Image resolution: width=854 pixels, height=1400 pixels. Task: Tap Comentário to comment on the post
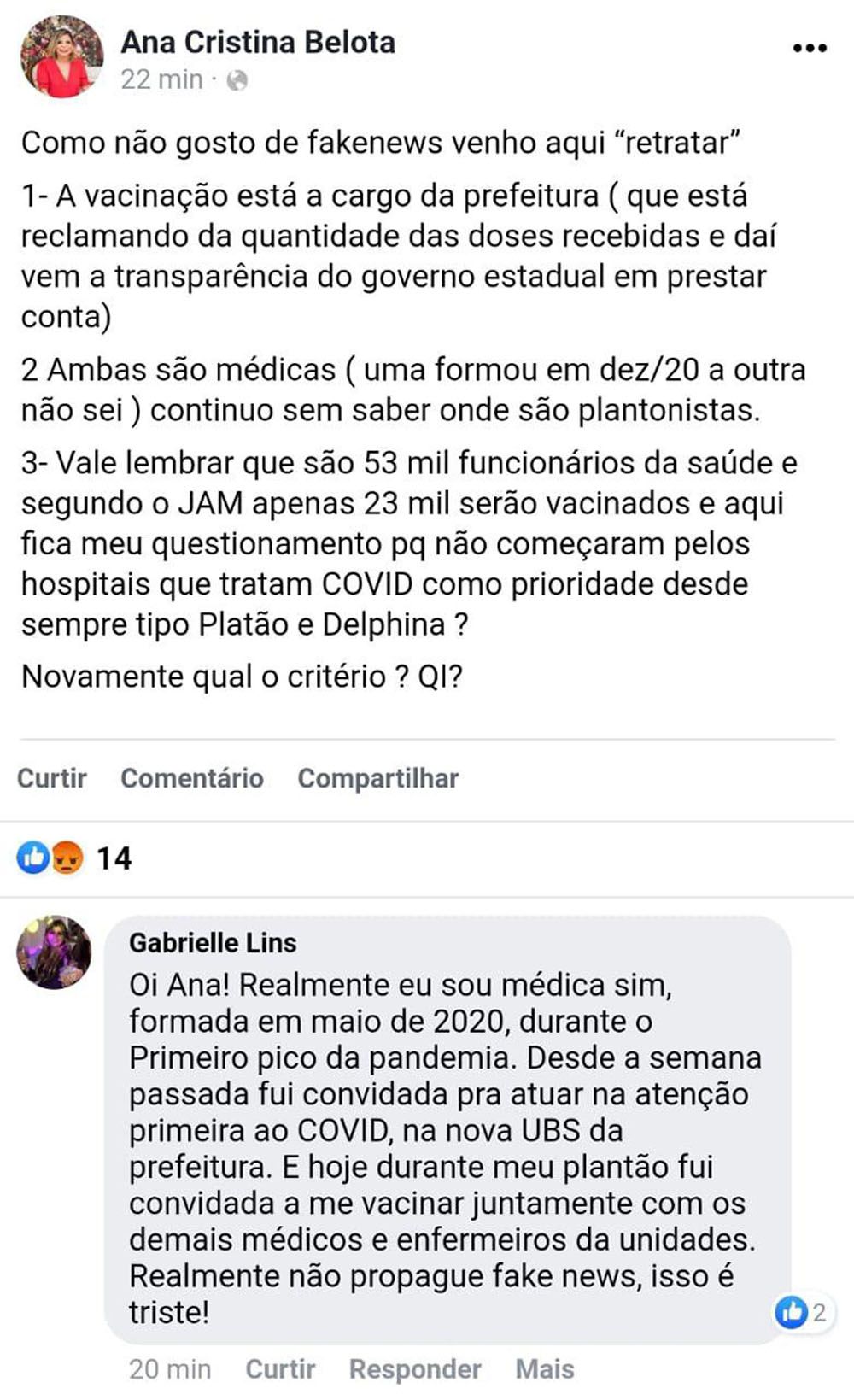click(192, 778)
